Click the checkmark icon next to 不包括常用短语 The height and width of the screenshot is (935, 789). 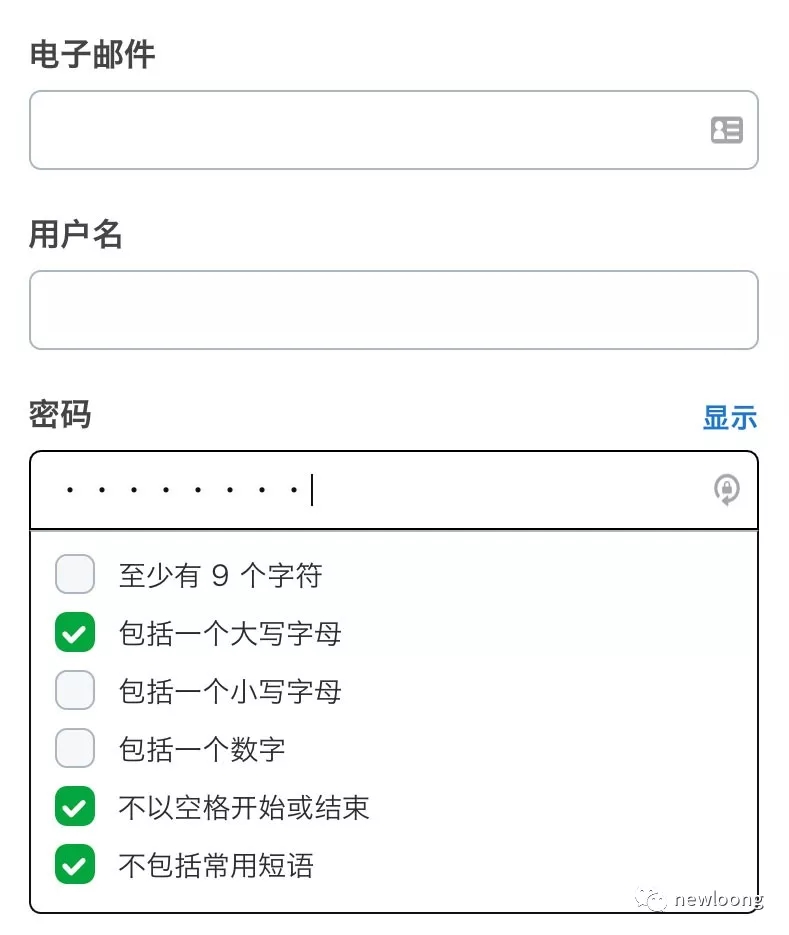[x=74, y=866]
